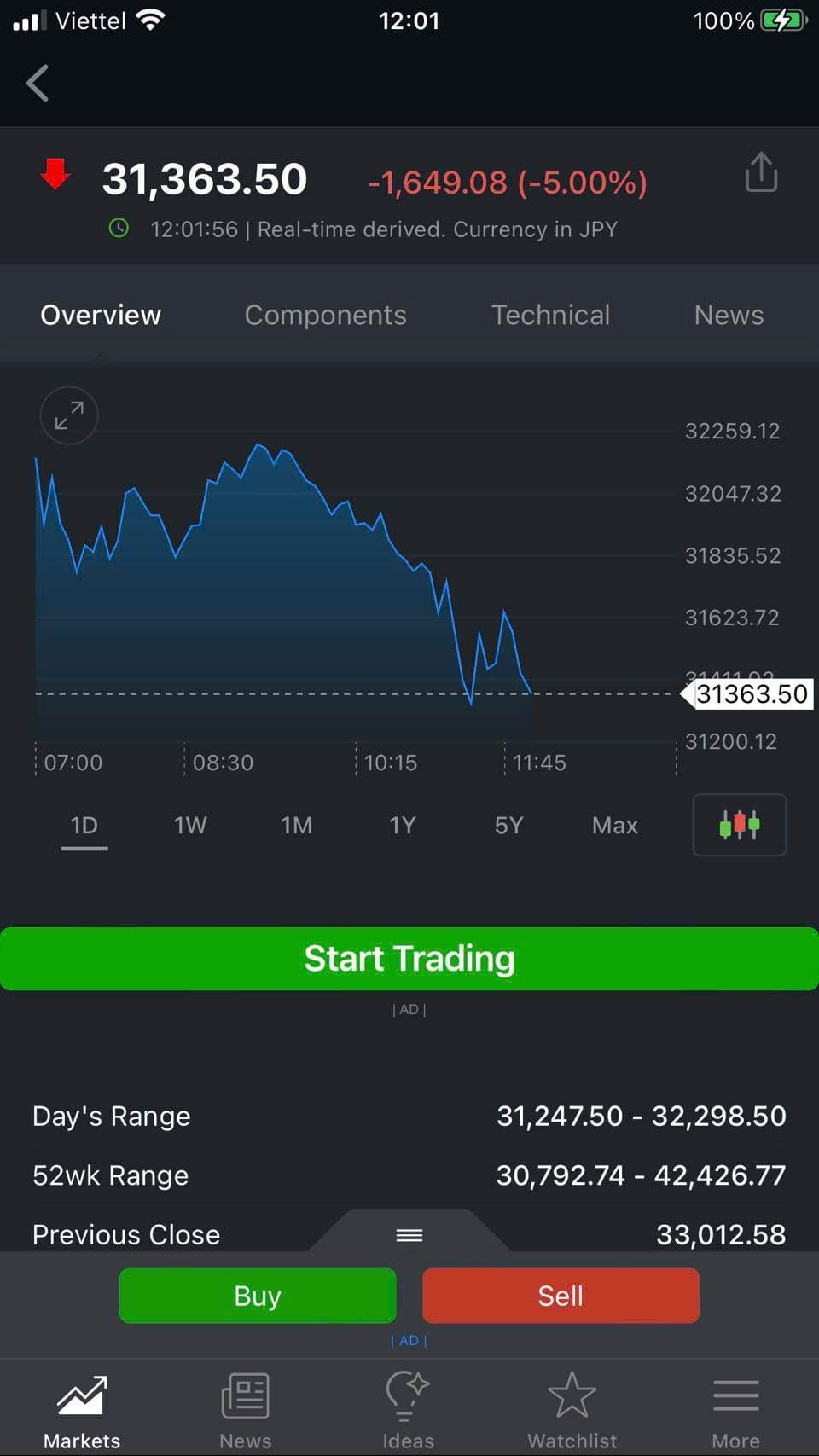Open the Technical tab
Image resolution: width=819 pixels, height=1456 pixels.
[550, 315]
